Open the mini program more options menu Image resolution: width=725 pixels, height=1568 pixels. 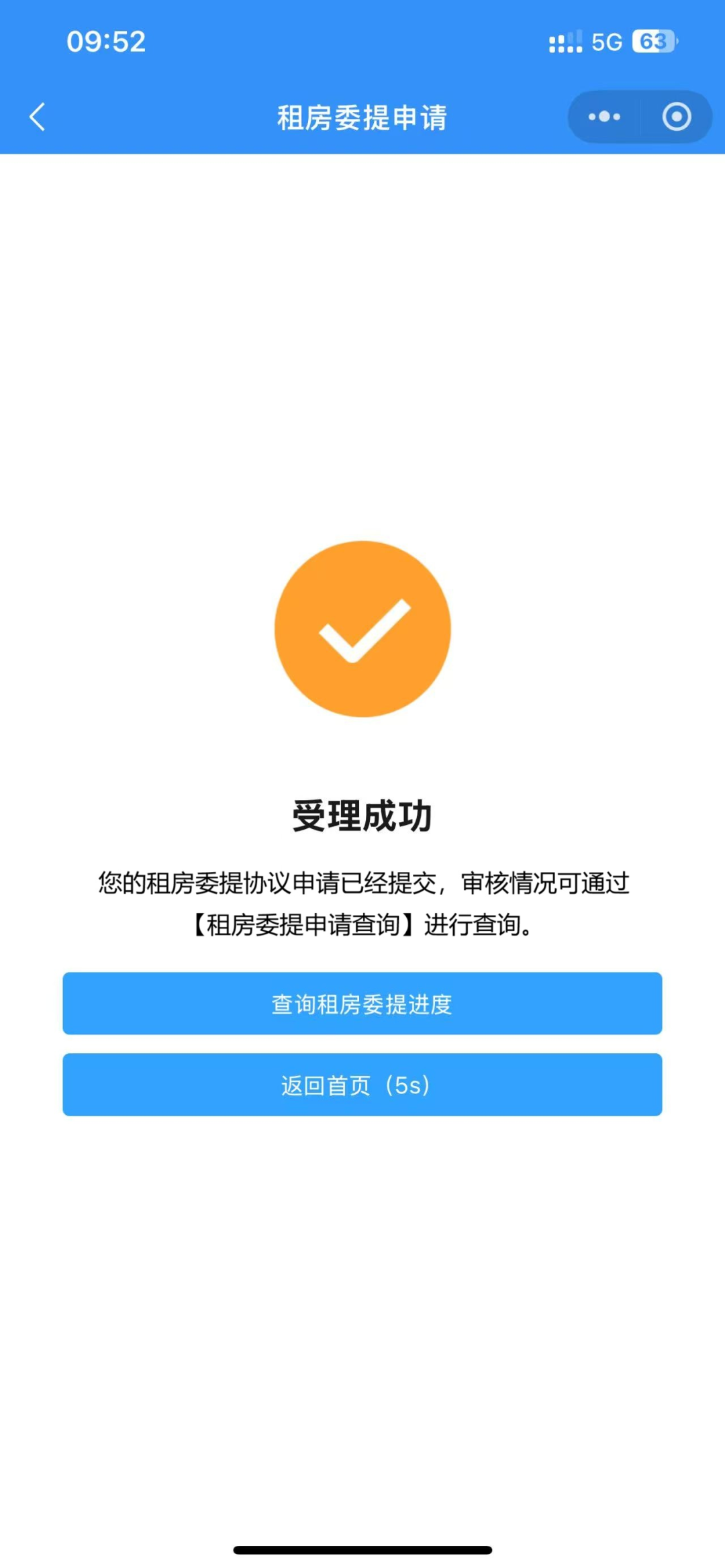pos(604,117)
